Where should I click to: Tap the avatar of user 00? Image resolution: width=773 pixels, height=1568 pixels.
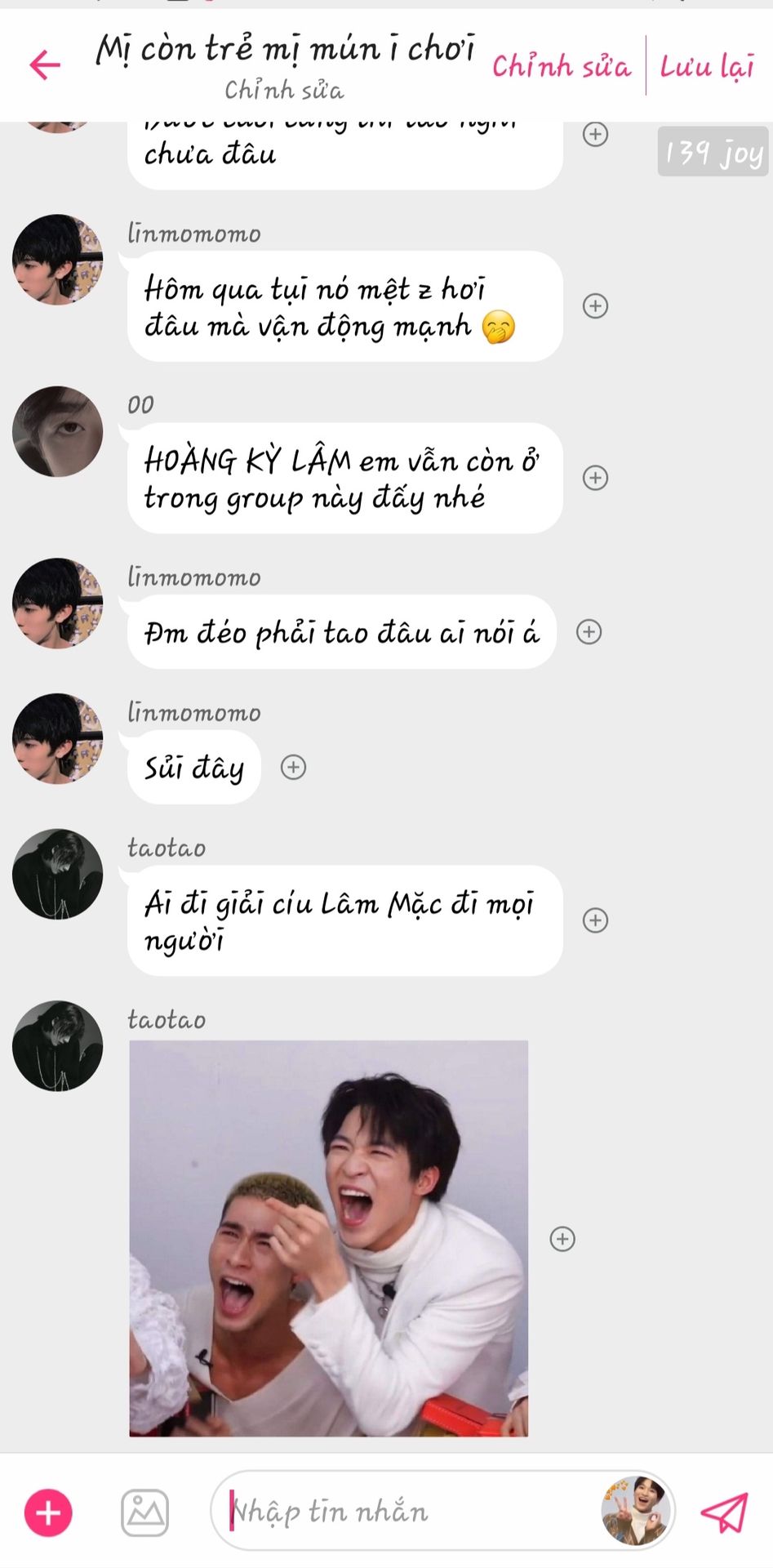tap(57, 431)
